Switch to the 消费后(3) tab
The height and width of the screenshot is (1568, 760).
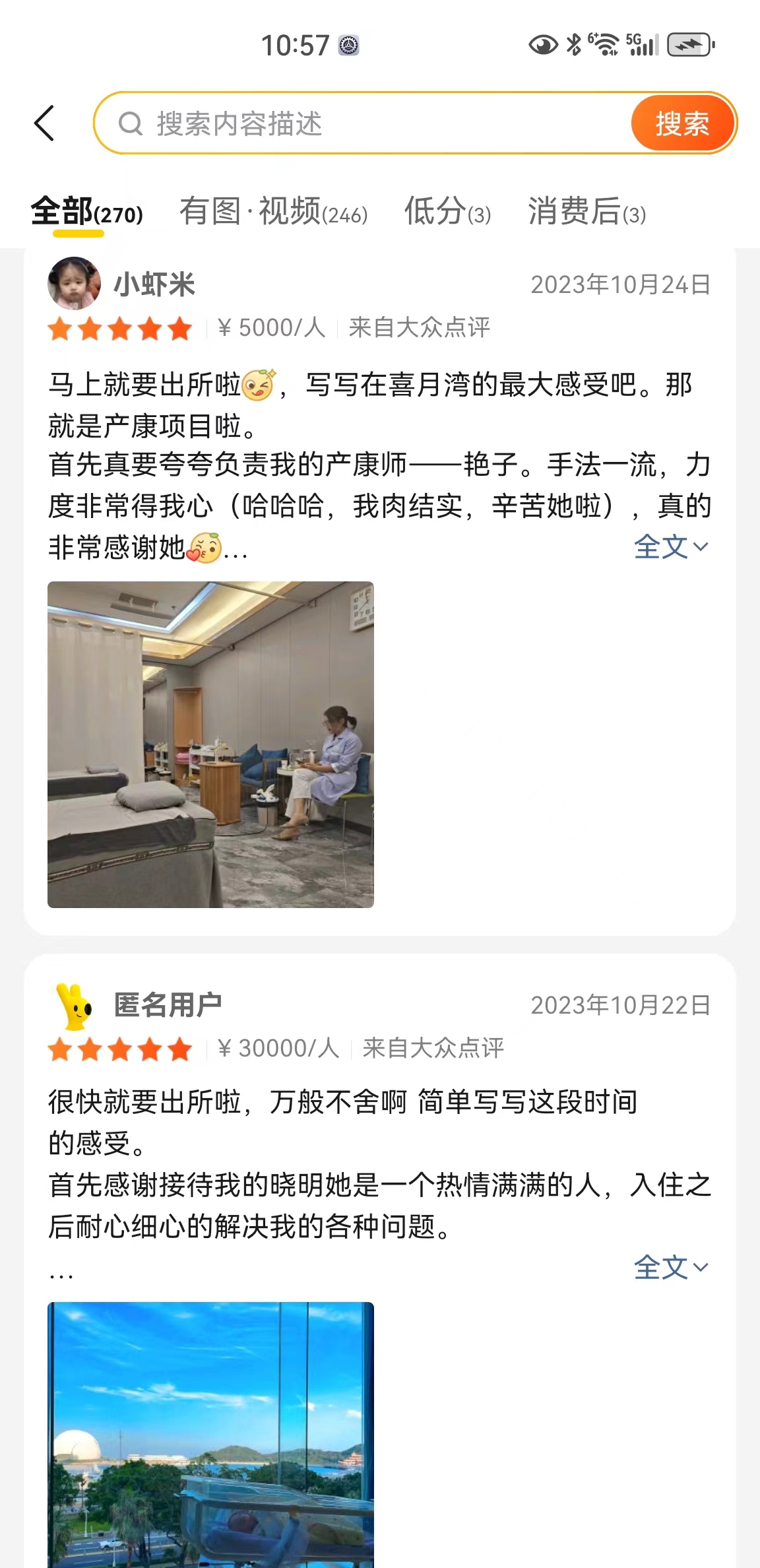[586, 212]
